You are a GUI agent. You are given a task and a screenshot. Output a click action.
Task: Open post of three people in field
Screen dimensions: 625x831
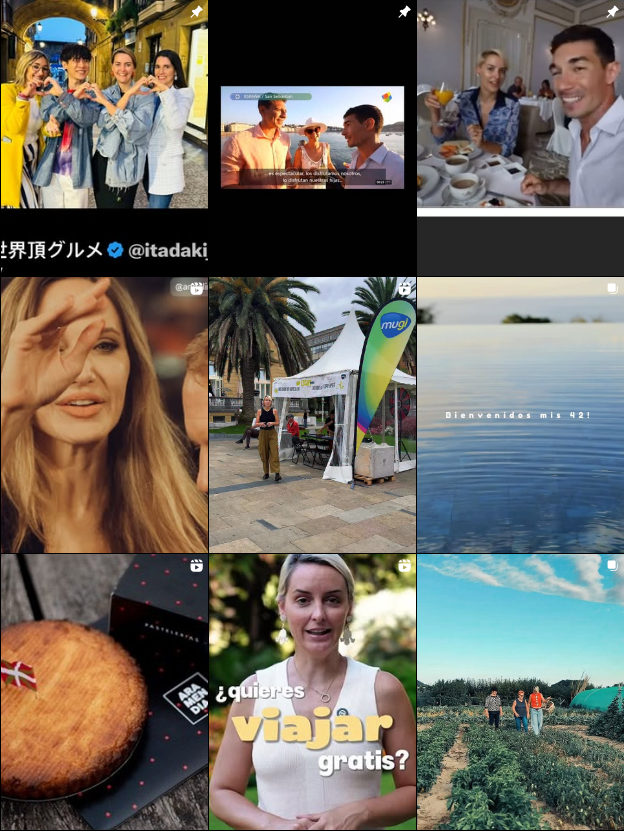point(520,692)
